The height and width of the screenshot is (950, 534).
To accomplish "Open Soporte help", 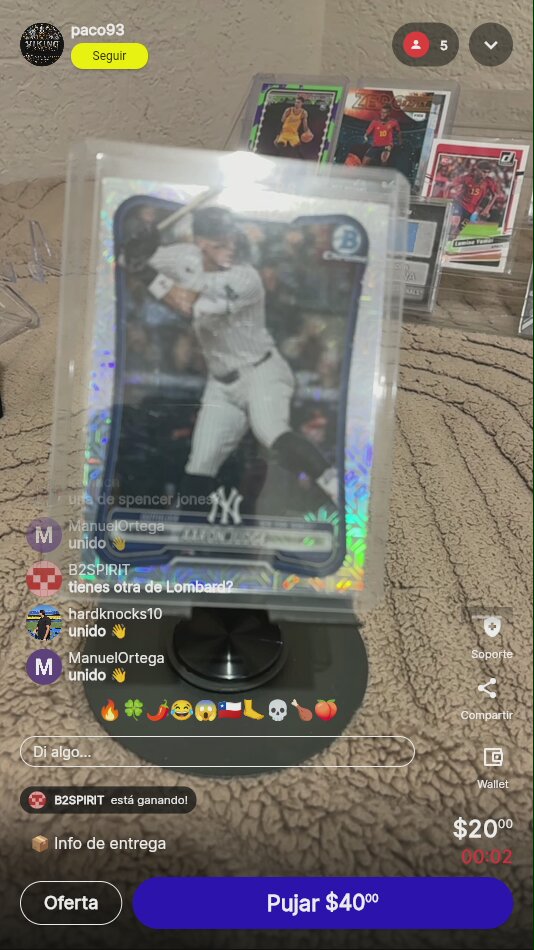I will [x=492, y=637].
